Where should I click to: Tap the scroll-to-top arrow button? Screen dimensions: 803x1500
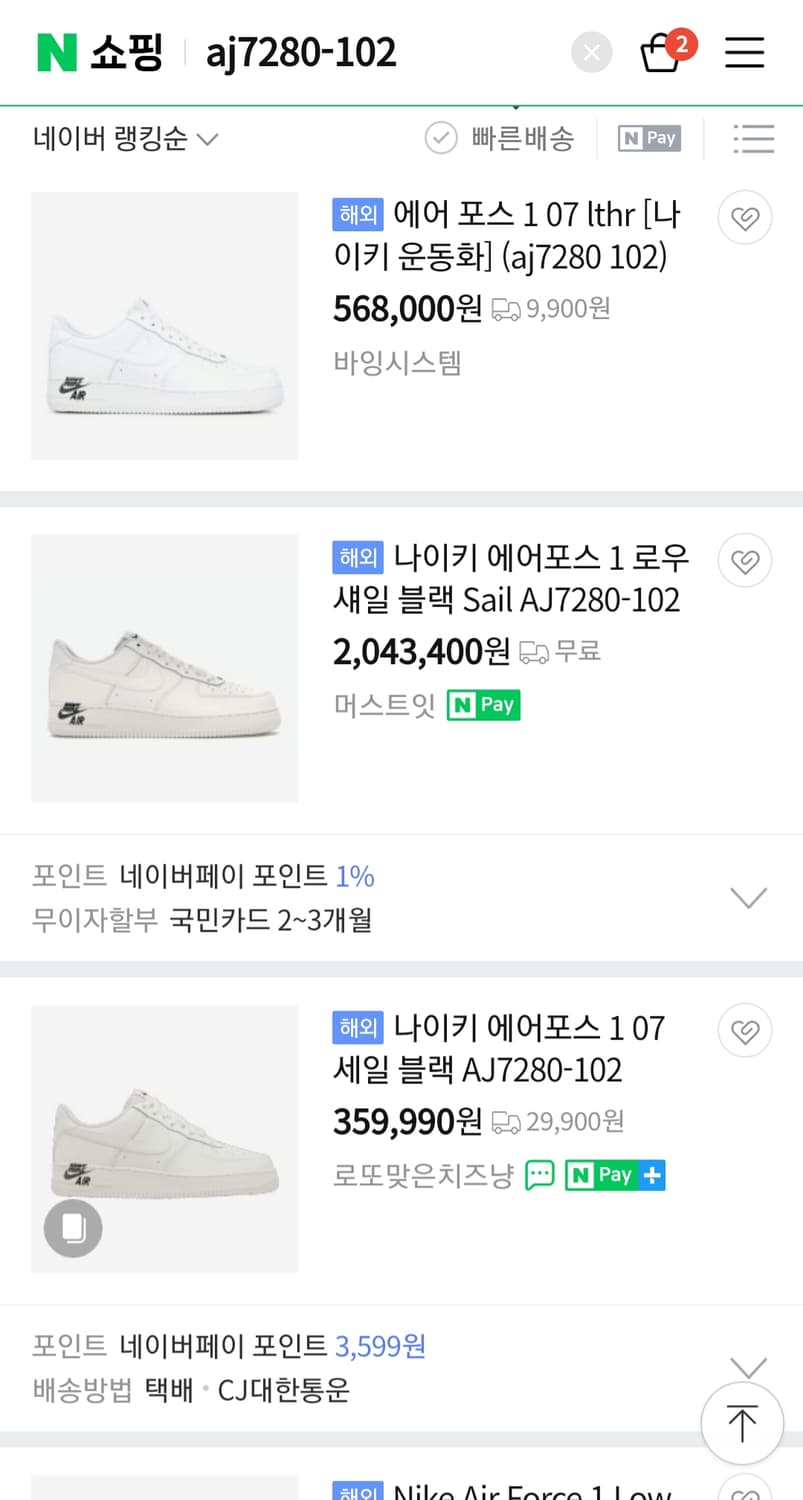coord(742,1424)
